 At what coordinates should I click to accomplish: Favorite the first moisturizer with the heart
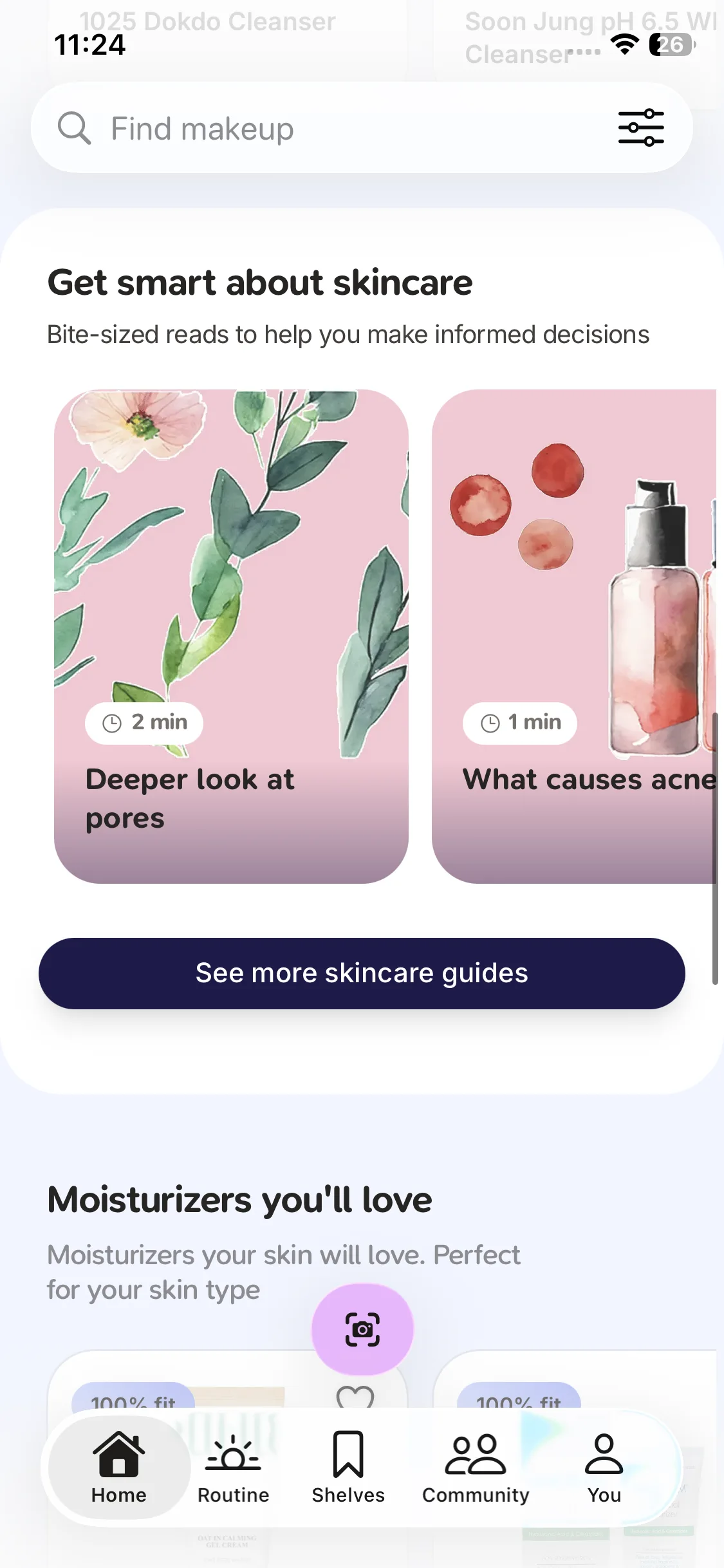click(x=355, y=1397)
